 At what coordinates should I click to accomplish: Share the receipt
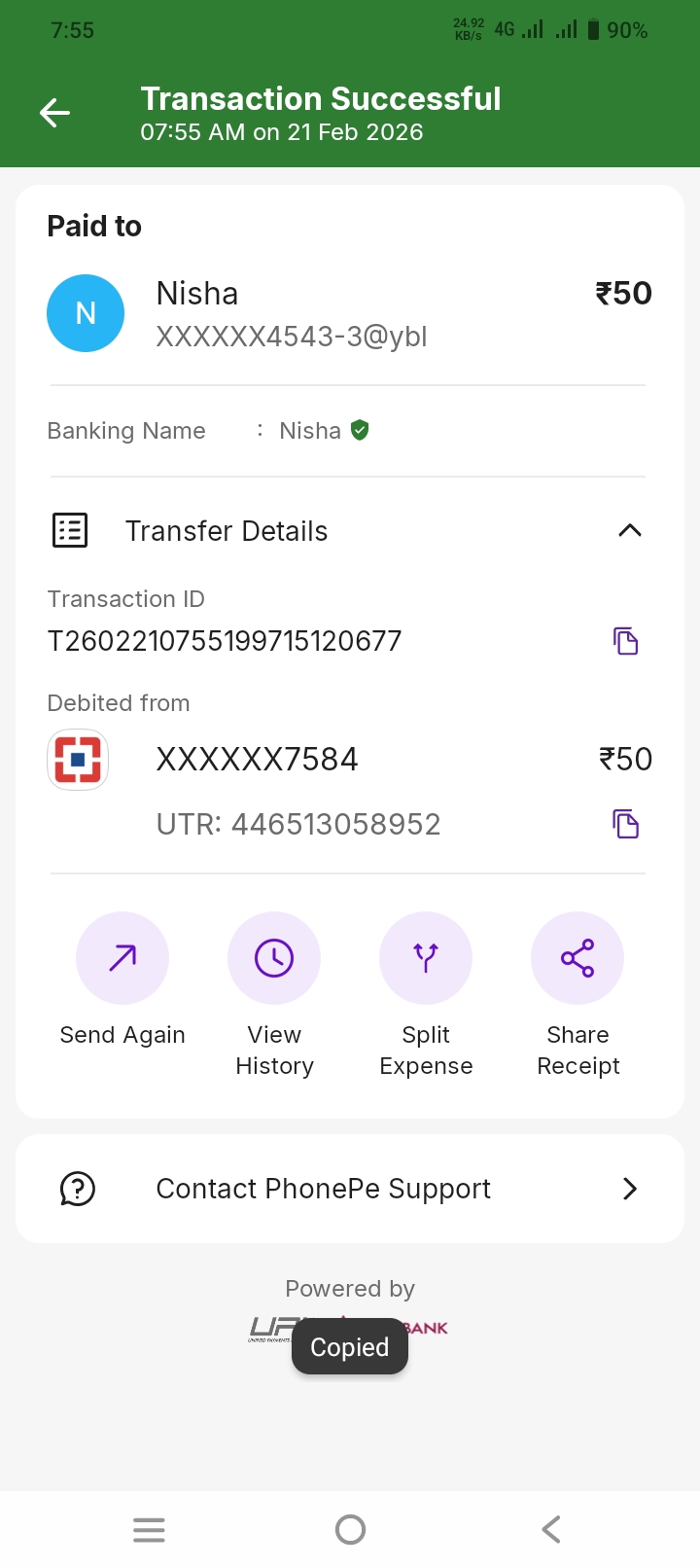pyautogui.click(x=577, y=959)
